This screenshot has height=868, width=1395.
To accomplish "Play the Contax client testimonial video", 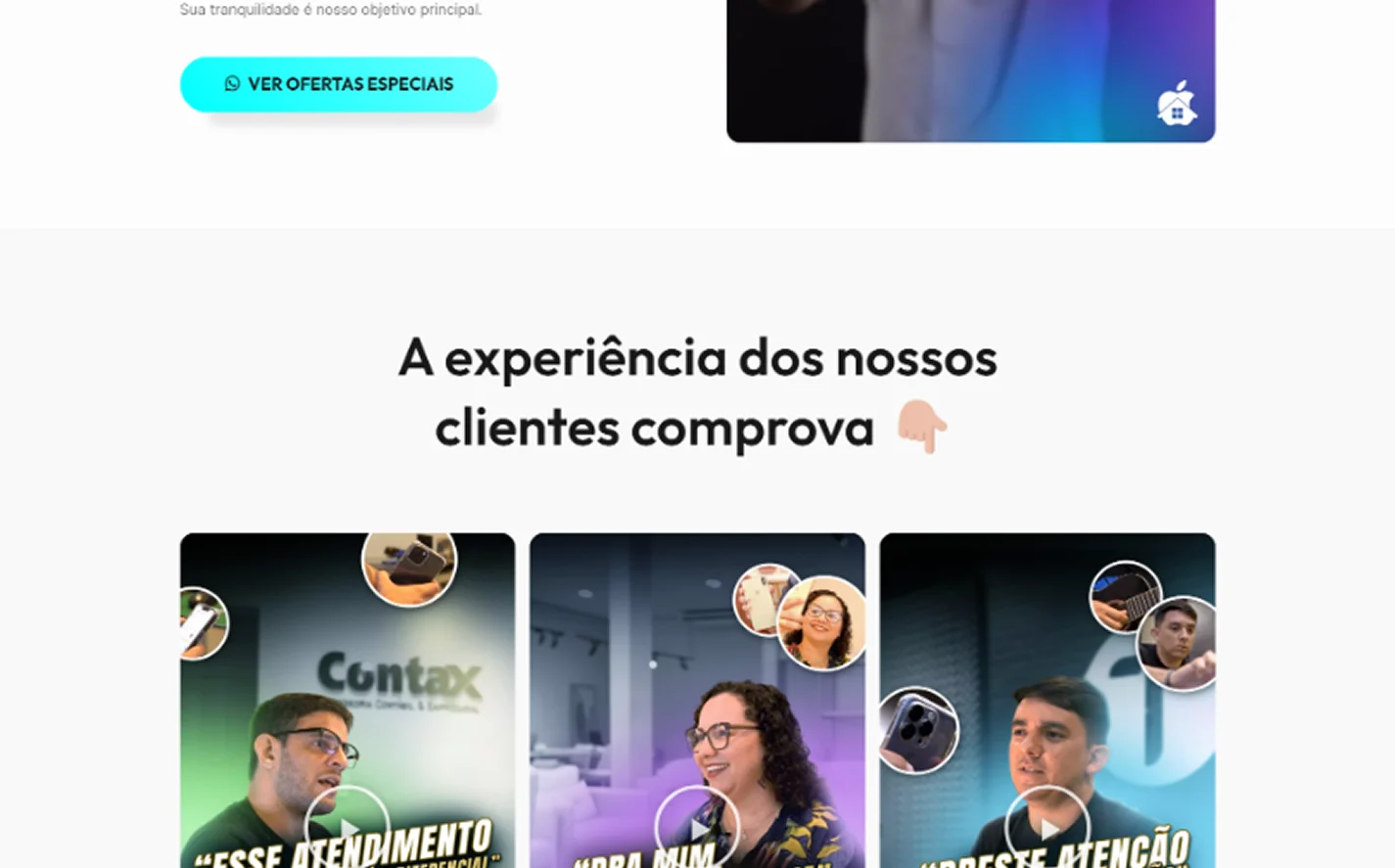I will tap(347, 827).
